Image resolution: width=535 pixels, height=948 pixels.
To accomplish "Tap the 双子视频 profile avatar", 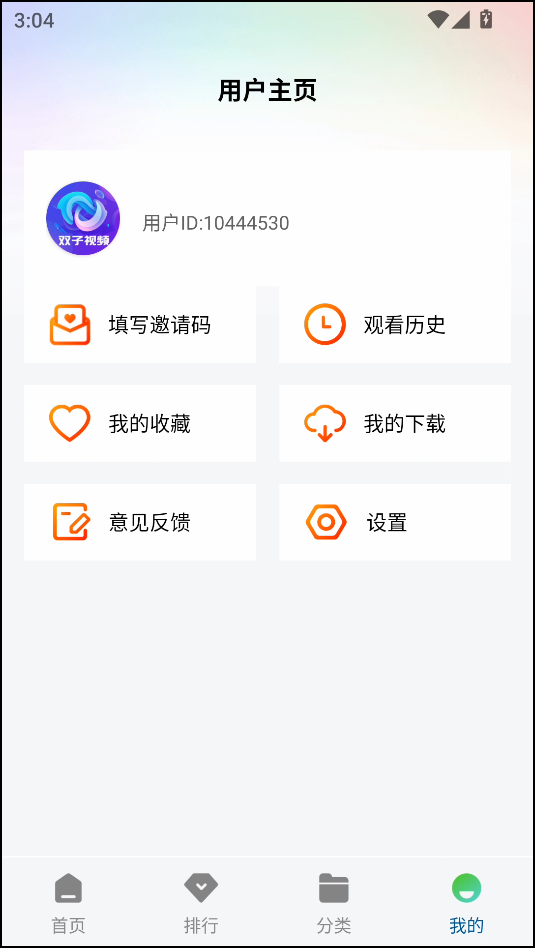I will coord(83,218).
